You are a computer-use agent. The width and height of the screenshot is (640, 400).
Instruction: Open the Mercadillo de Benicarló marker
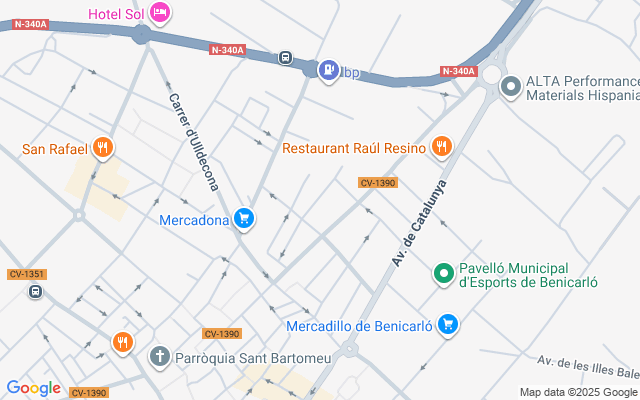(x=447, y=324)
